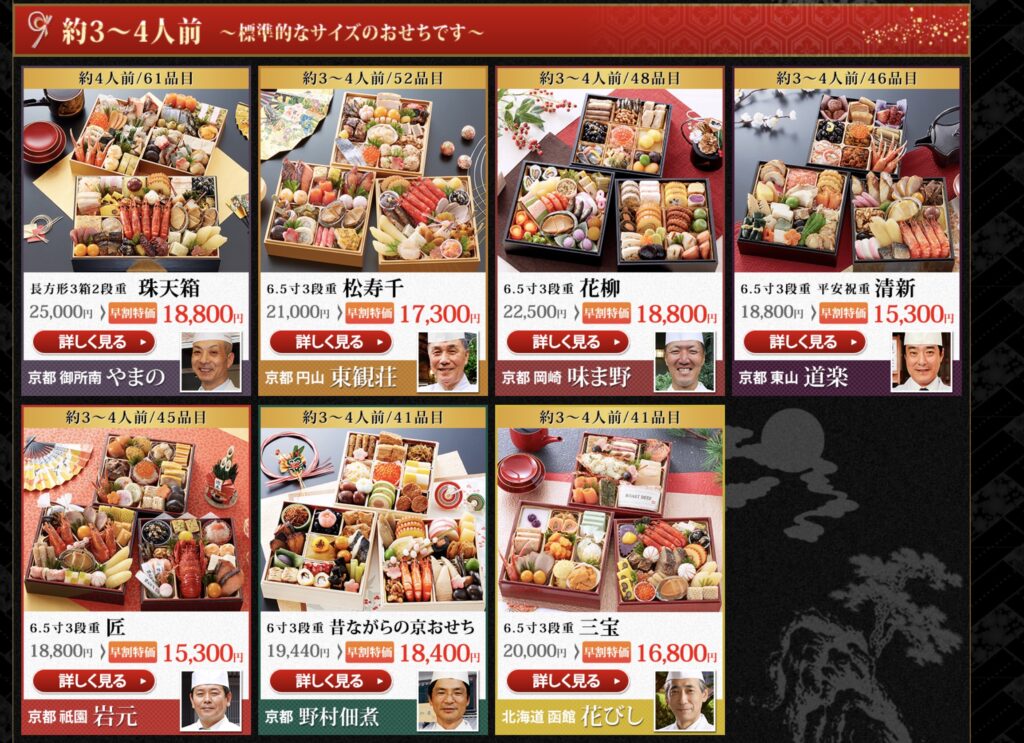View details of 花柳 by 味ま野

(567, 342)
